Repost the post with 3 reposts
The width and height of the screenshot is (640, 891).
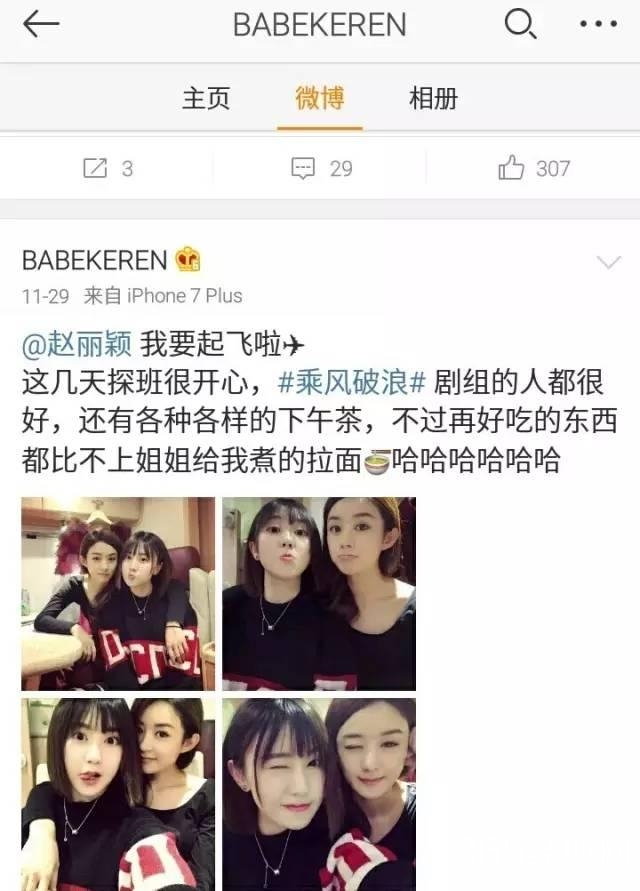click(x=107, y=168)
